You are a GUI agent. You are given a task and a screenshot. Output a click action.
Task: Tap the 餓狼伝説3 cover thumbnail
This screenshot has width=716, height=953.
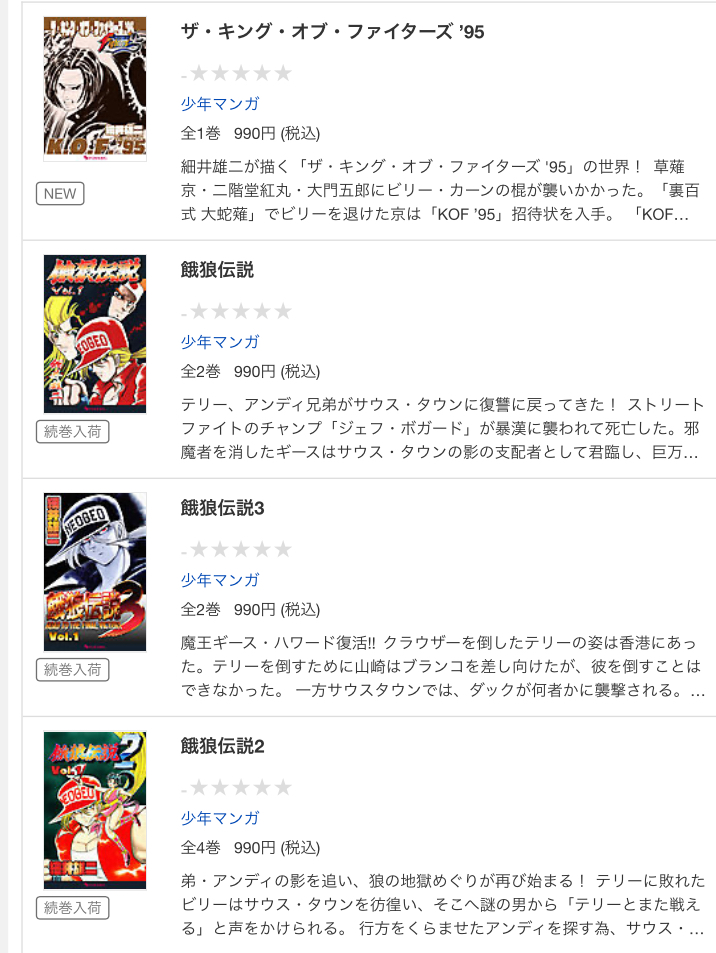(94, 571)
